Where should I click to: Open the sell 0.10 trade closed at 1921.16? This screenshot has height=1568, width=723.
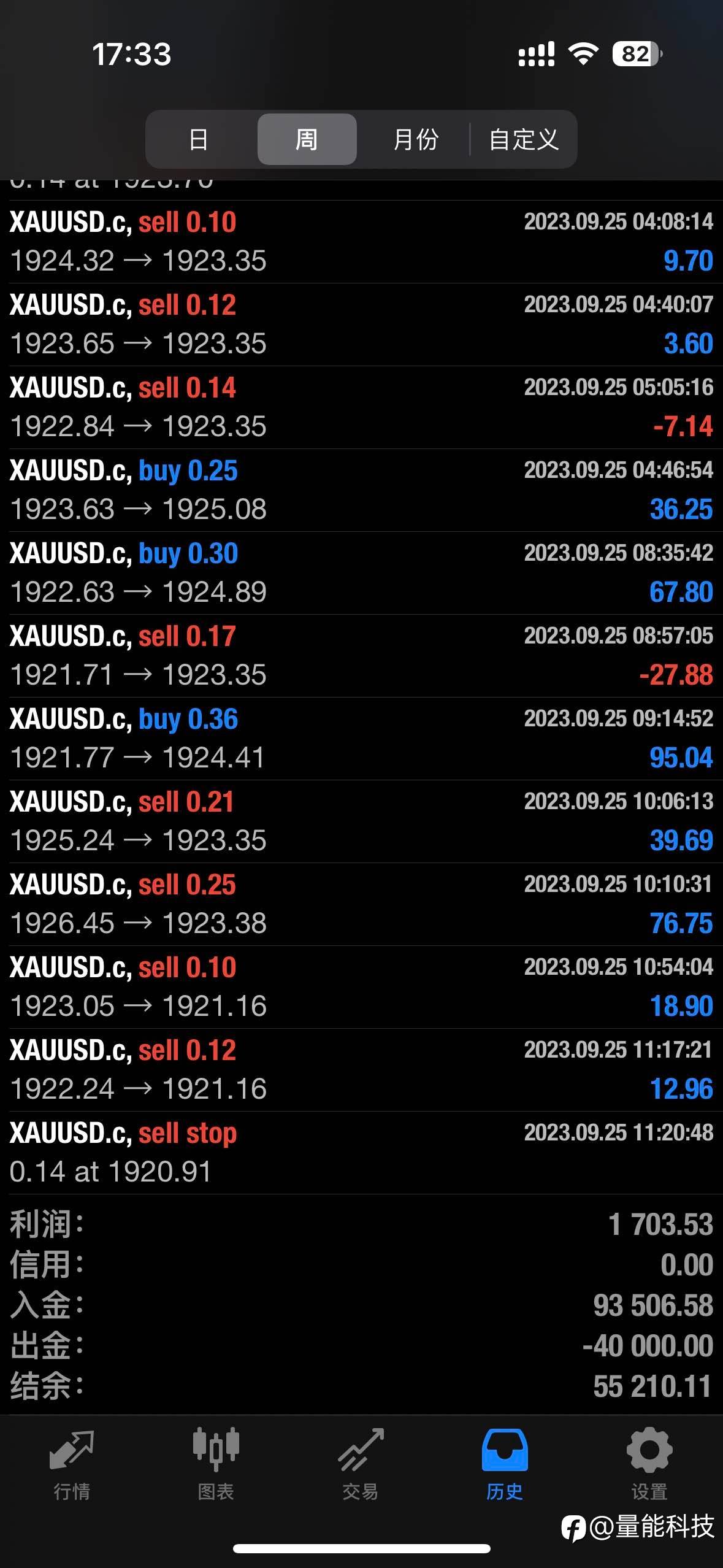(x=361, y=987)
